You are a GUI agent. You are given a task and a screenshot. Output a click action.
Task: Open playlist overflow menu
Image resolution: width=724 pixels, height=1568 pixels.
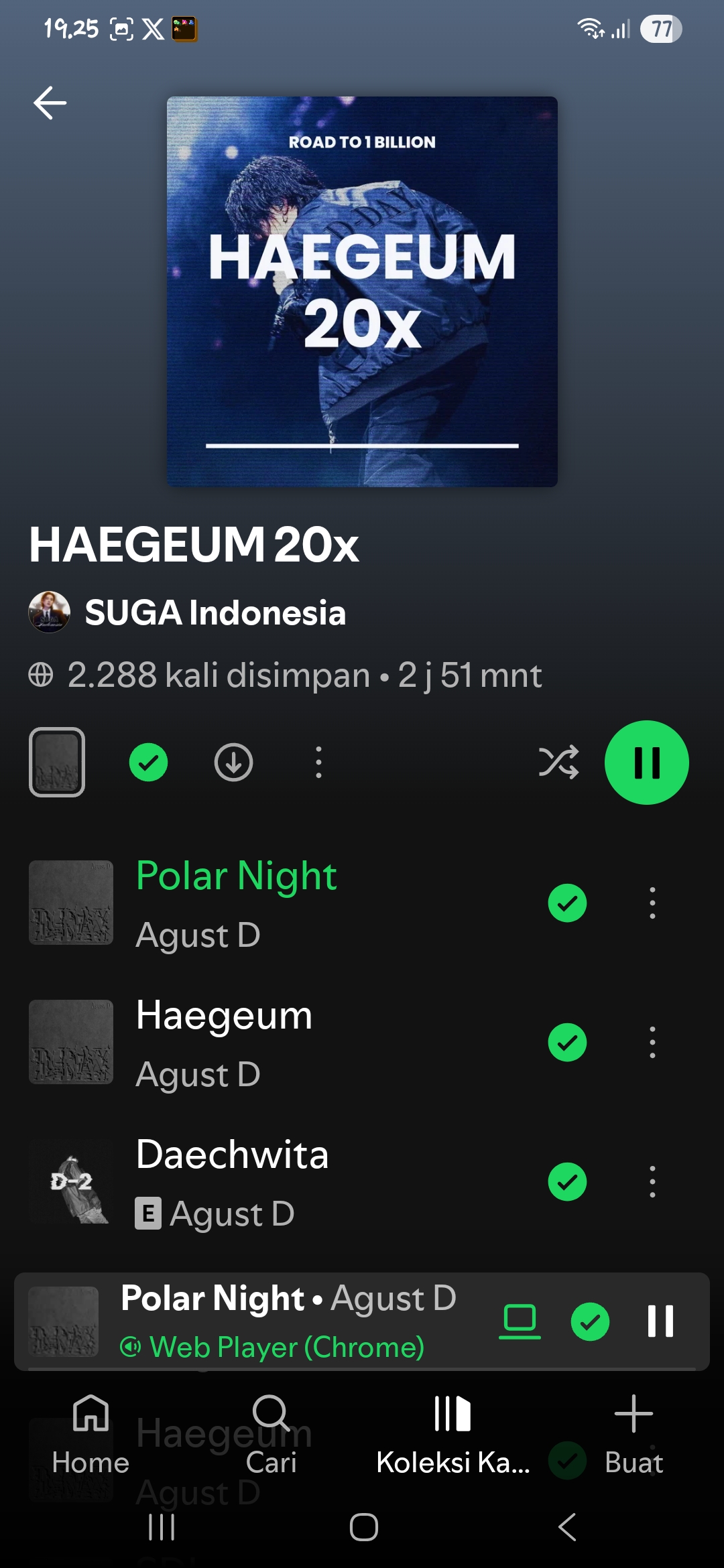coord(318,763)
